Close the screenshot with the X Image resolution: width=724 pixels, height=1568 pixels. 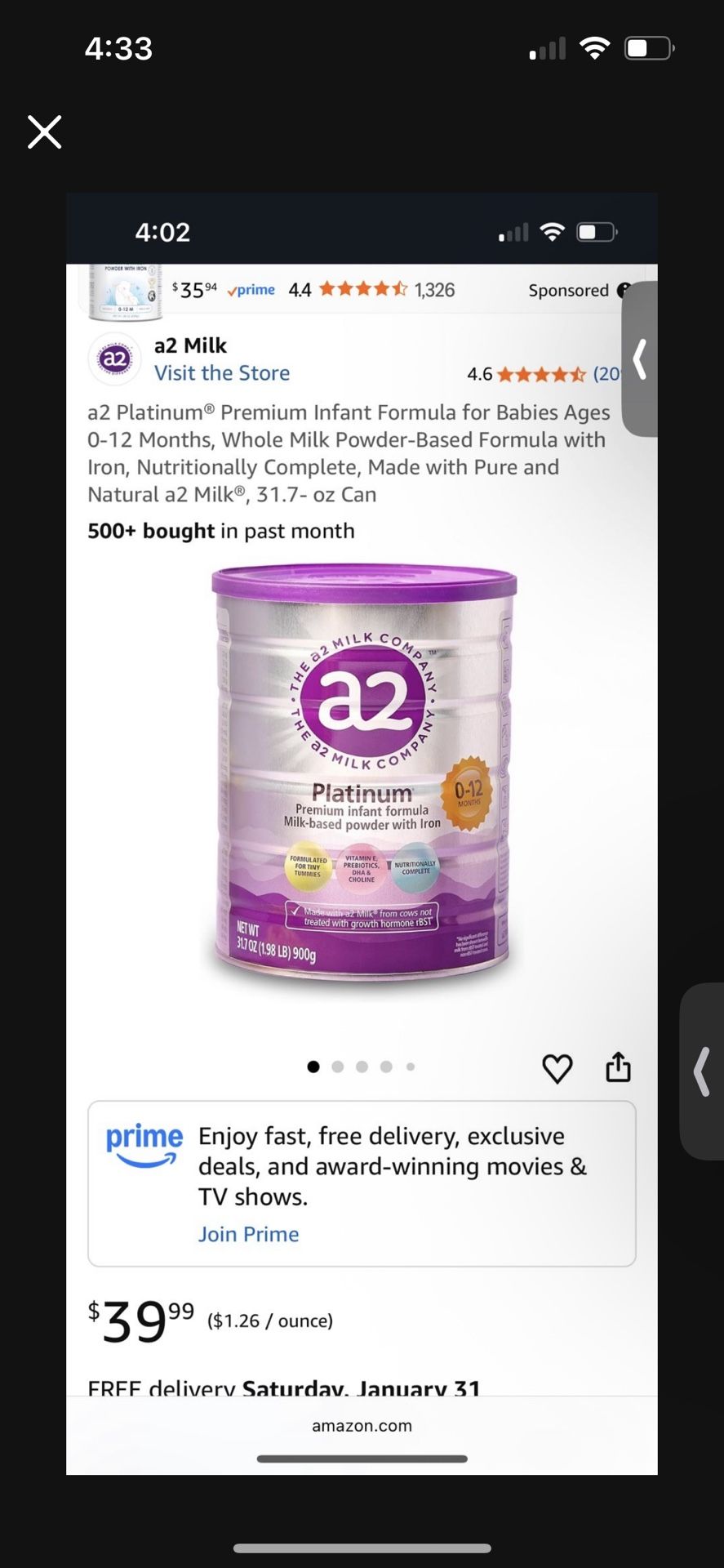pos(44,131)
